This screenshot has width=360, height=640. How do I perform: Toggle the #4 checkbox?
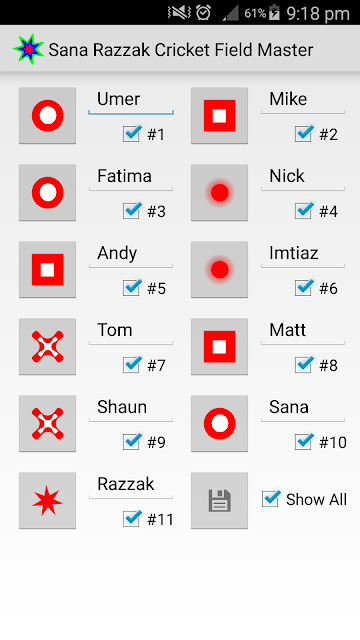tap(316, 211)
